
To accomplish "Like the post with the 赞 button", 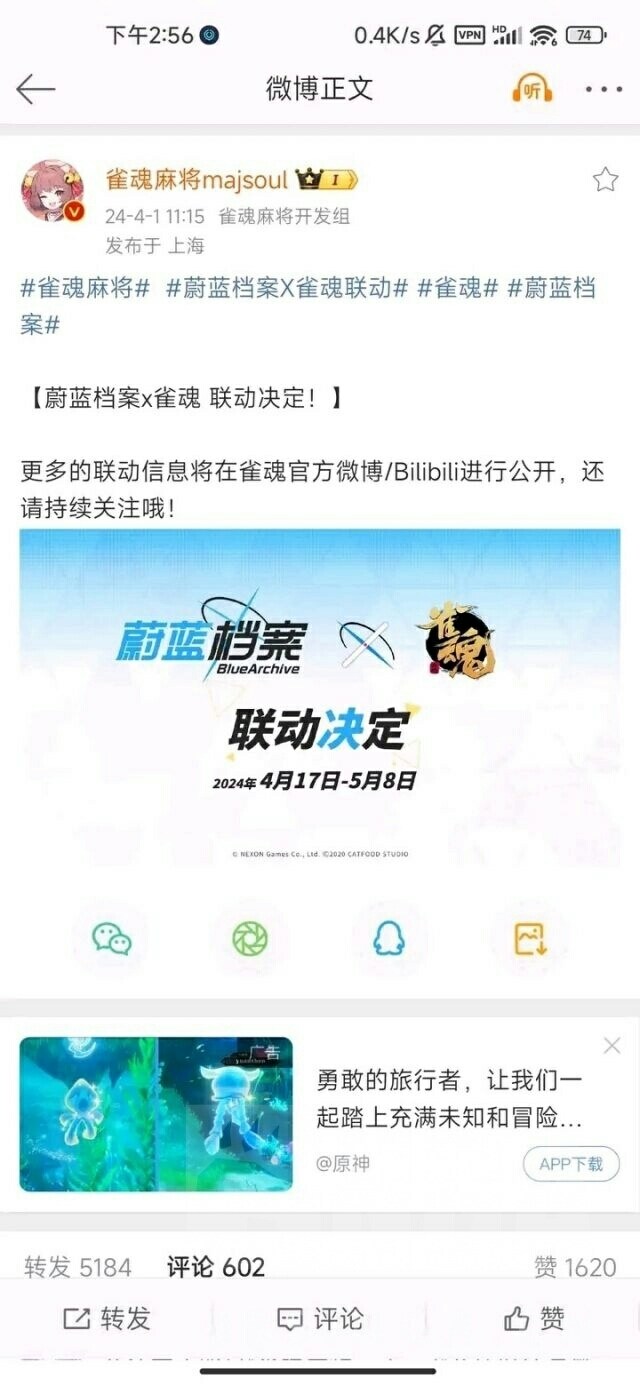I will [x=534, y=1319].
